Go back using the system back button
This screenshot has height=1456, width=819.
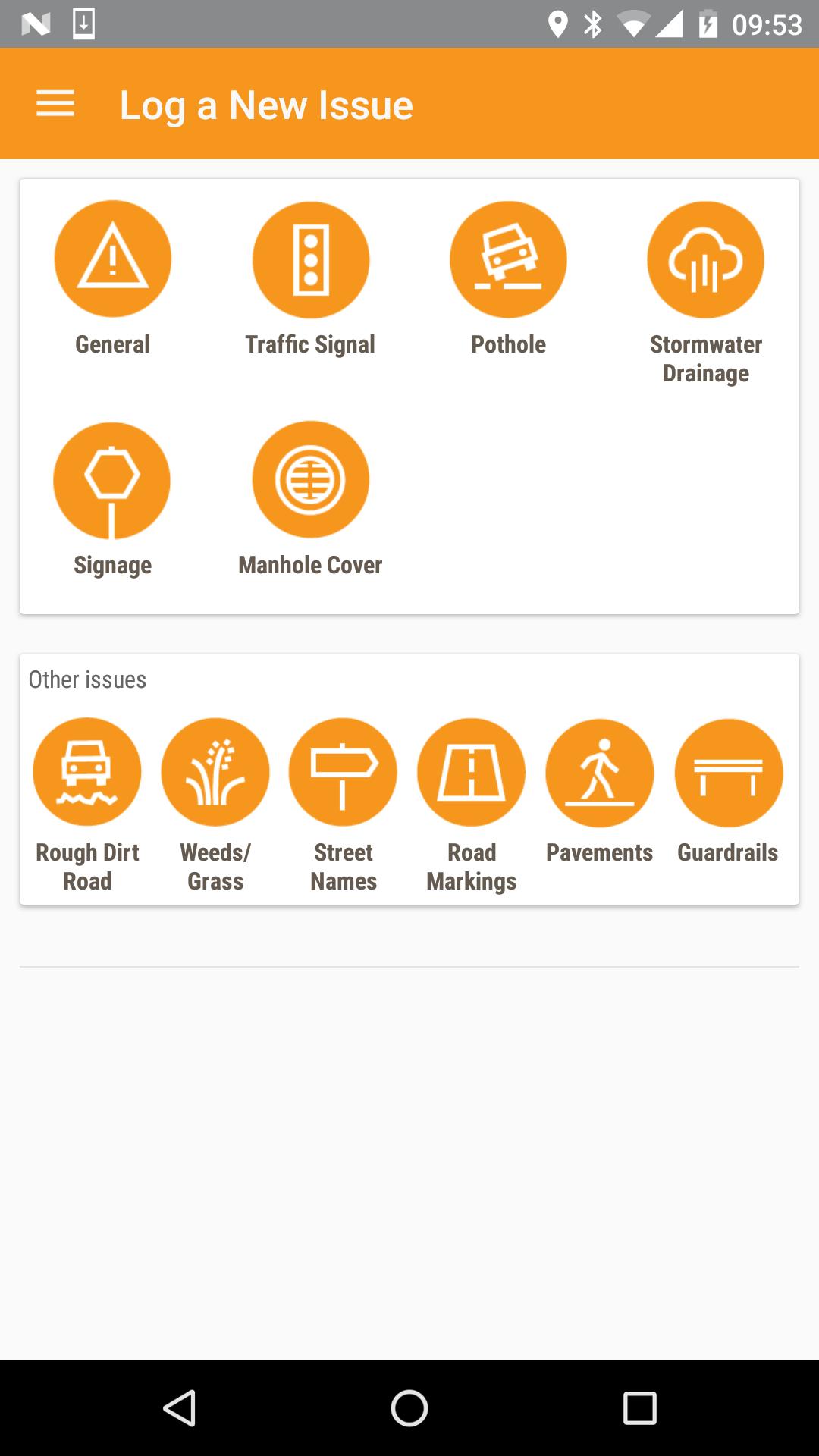180,1408
